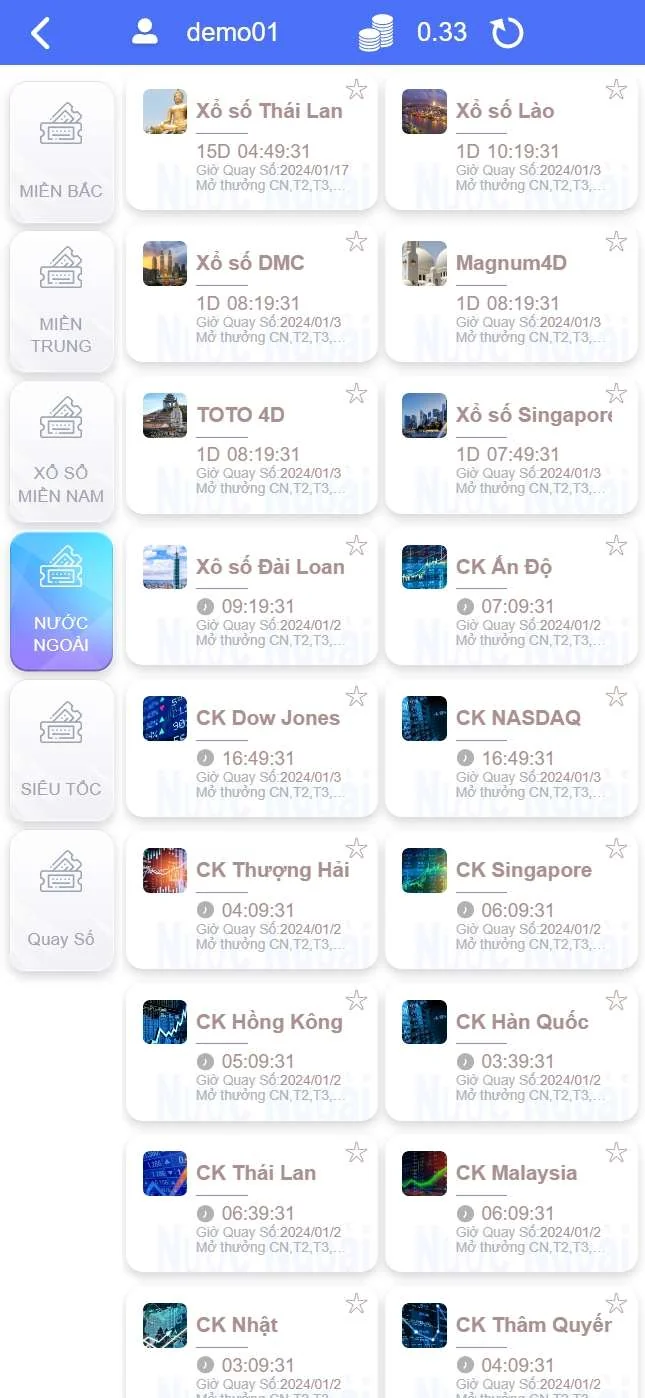645x1398 pixels.
Task: Switch to the Quay Số category
Action: tap(61, 900)
